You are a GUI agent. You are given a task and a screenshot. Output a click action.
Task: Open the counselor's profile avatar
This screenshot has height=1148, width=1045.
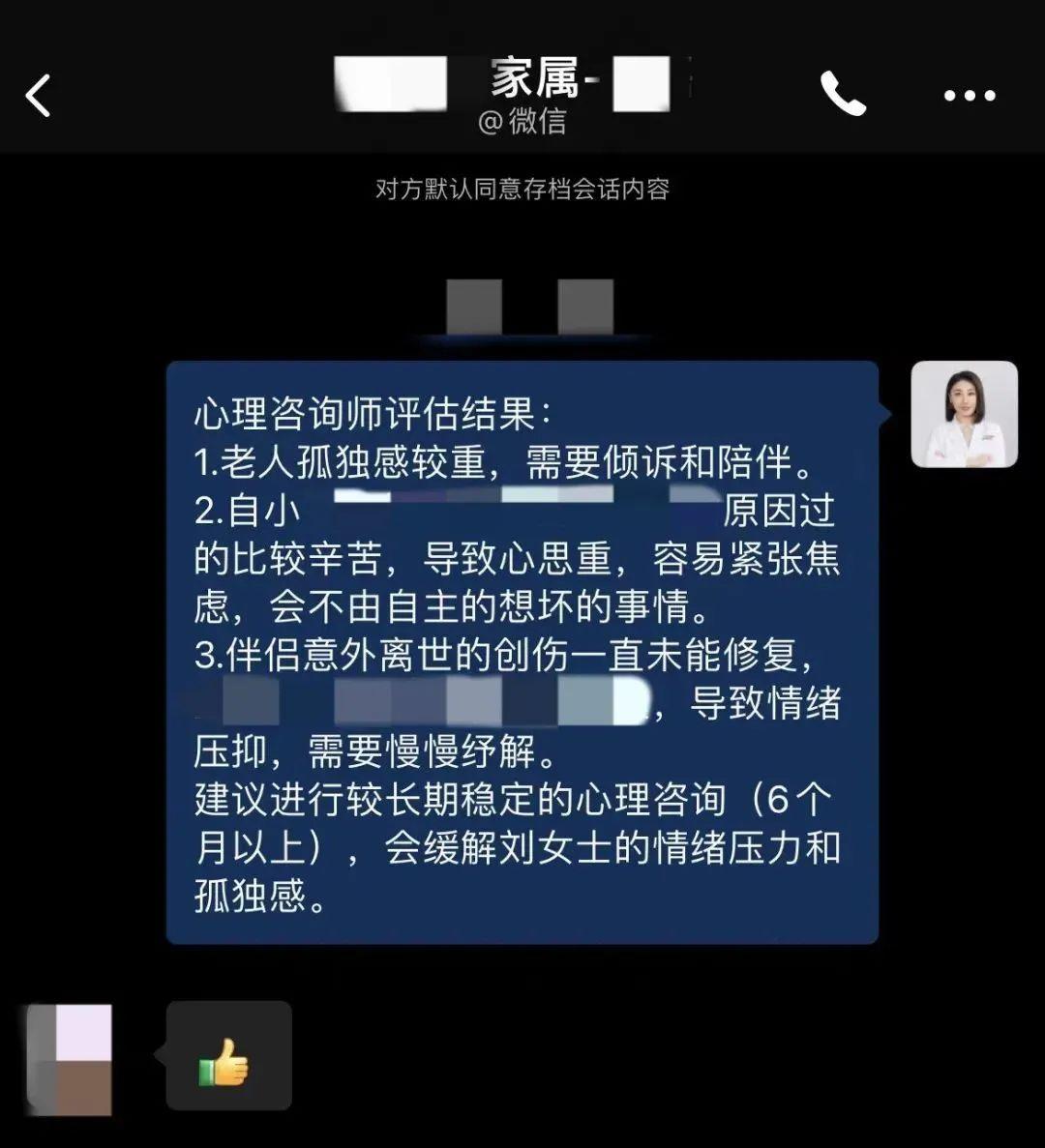click(x=964, y=414)
